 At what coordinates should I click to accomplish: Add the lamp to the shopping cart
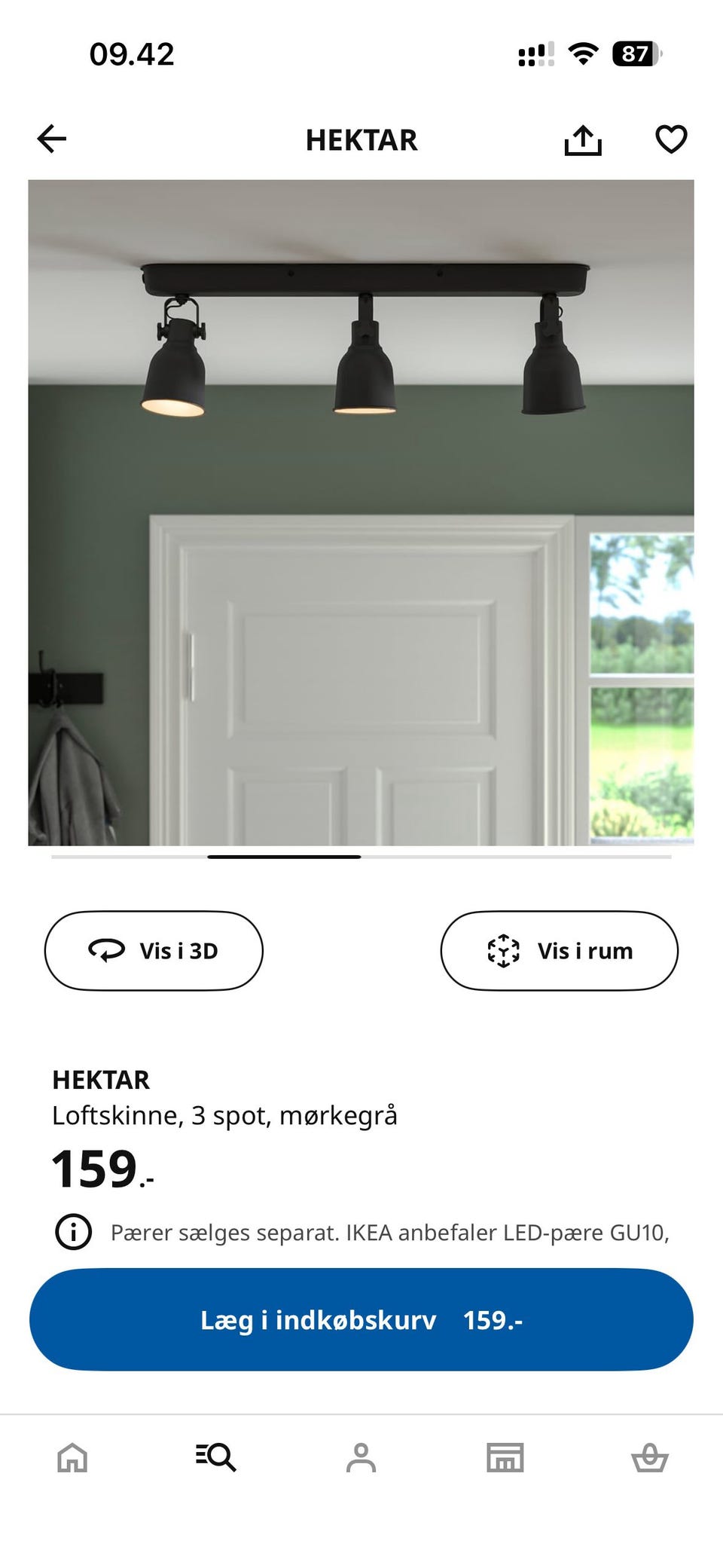361,1319
